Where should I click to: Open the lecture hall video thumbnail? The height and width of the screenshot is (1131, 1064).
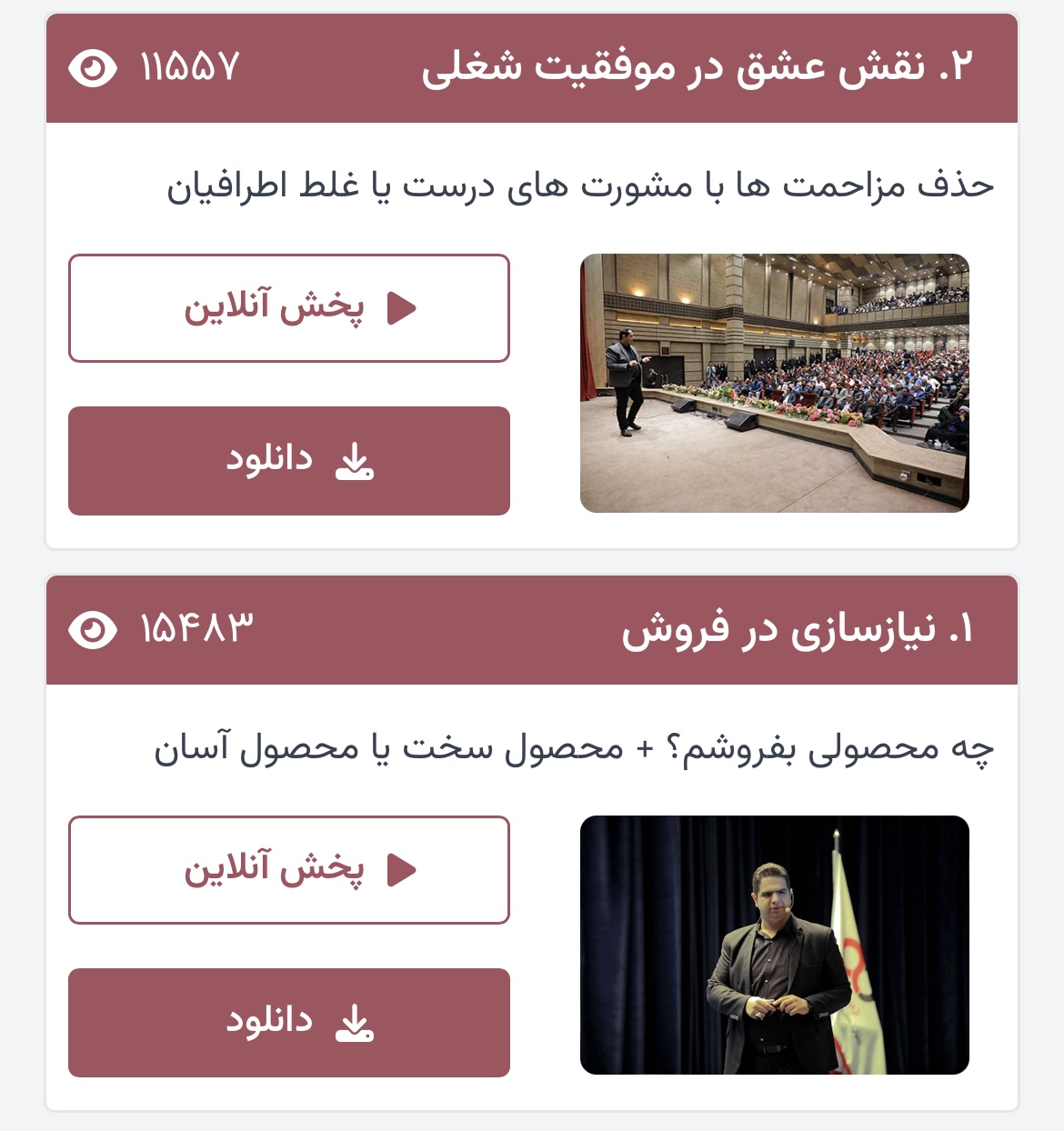[774, 383]
